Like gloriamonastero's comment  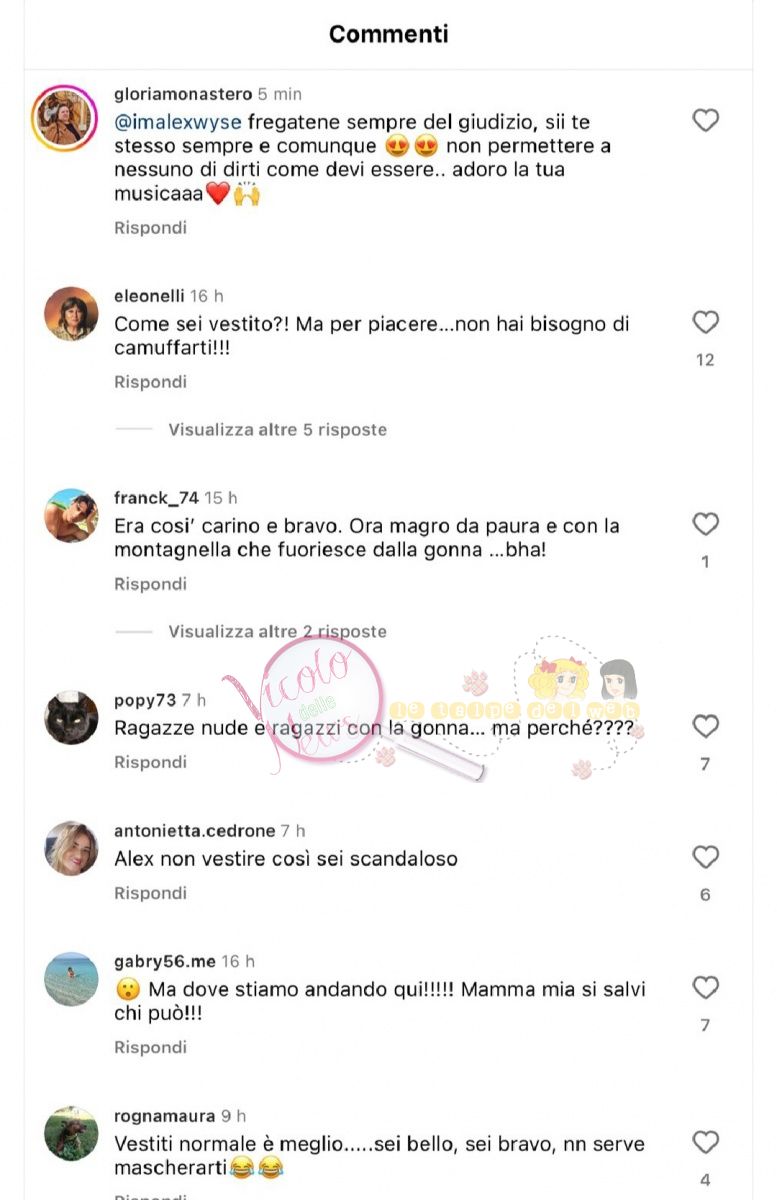705,121
